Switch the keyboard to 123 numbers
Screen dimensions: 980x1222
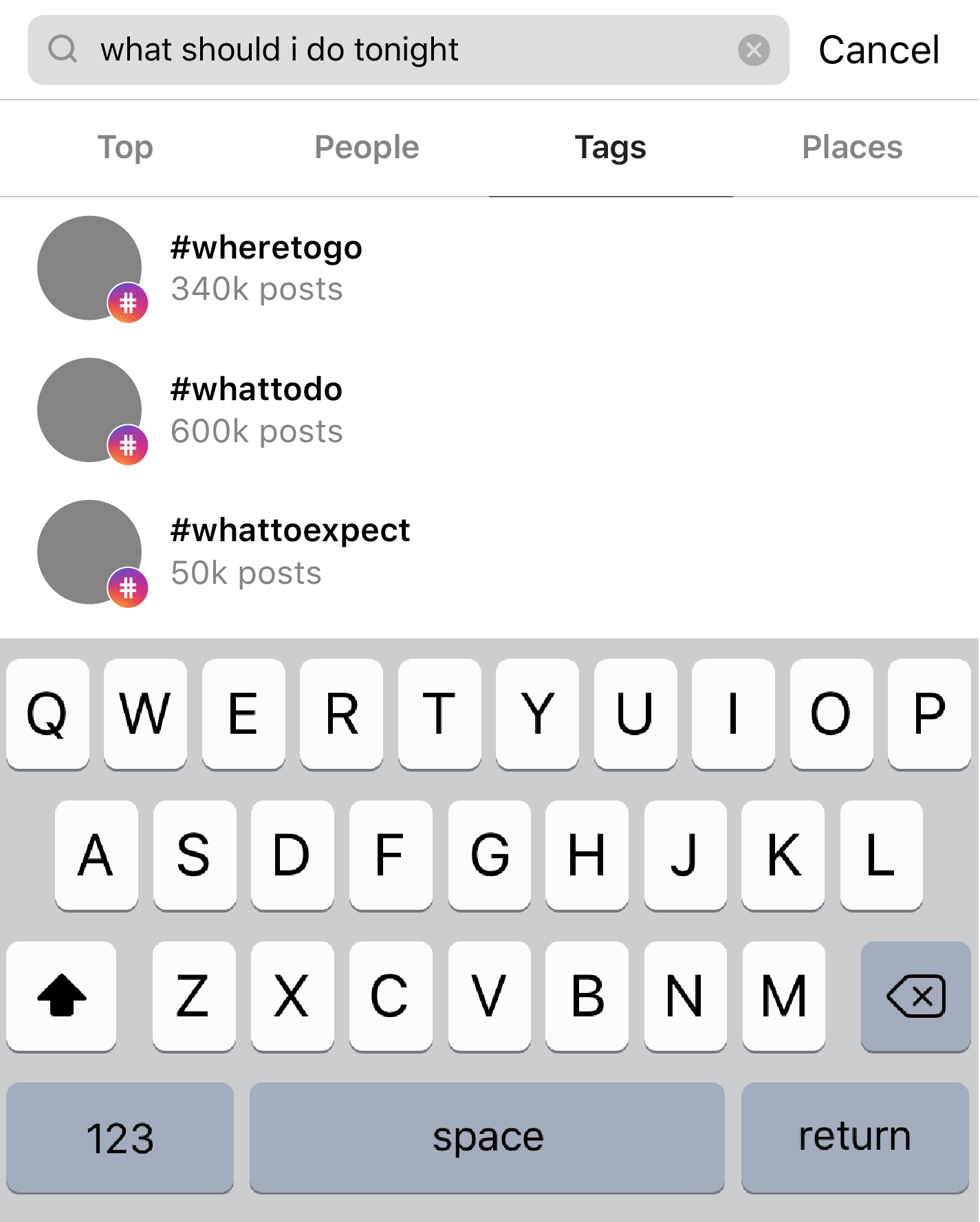click(120, 1137)
